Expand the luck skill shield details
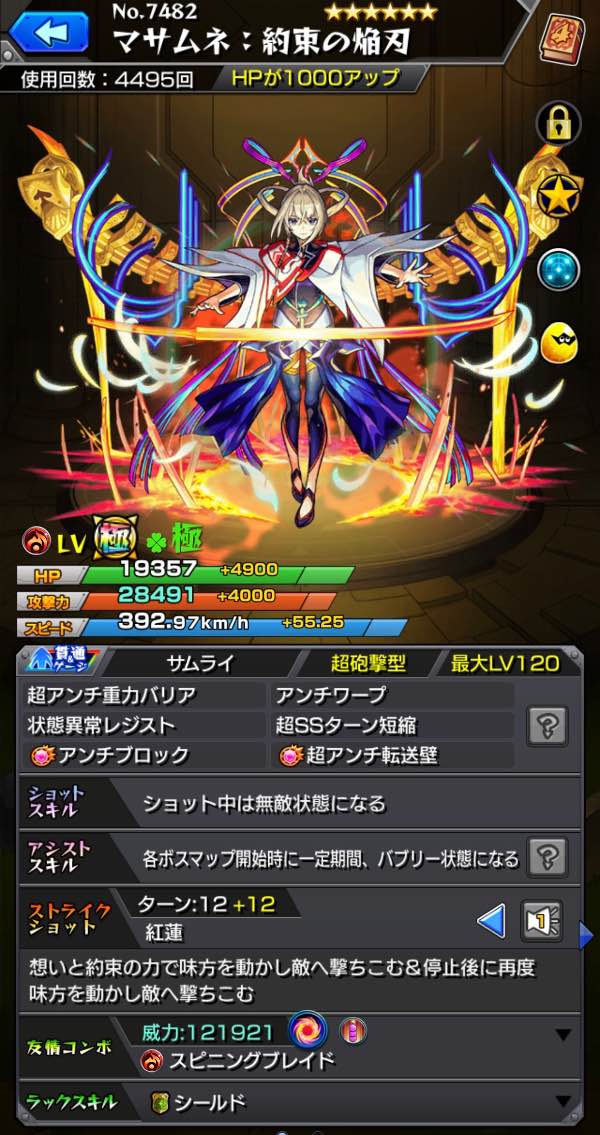The image size is (600, 1135). click(x=563, y=1102)
